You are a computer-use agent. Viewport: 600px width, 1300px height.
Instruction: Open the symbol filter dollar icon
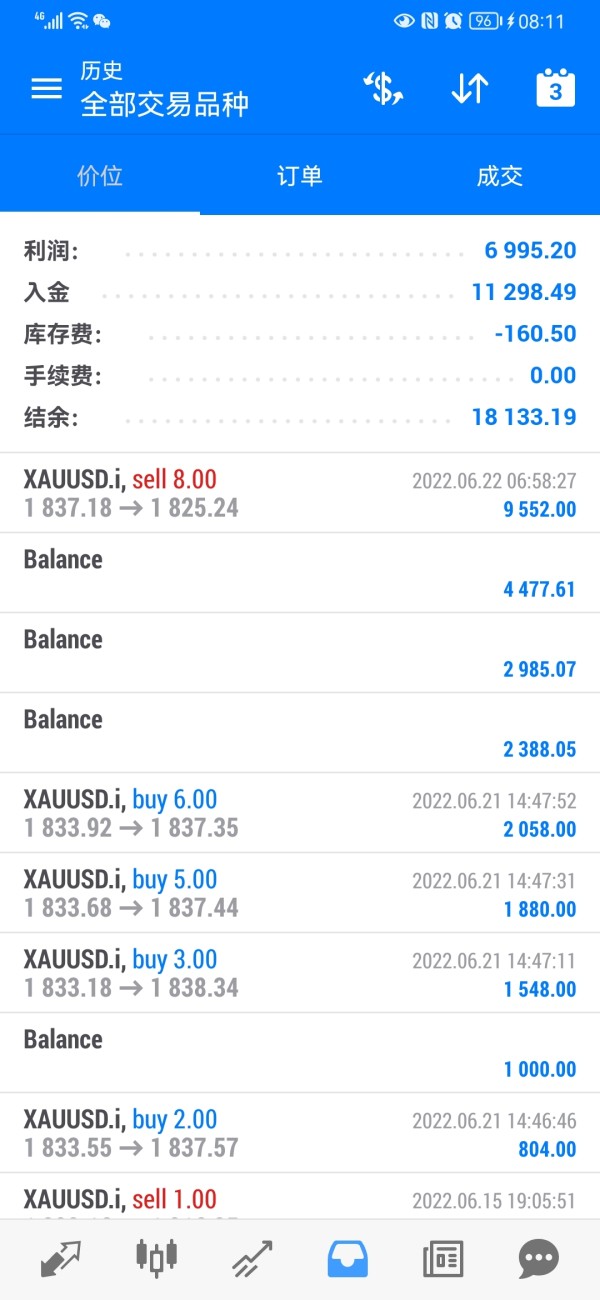click(x=383, y=88)
